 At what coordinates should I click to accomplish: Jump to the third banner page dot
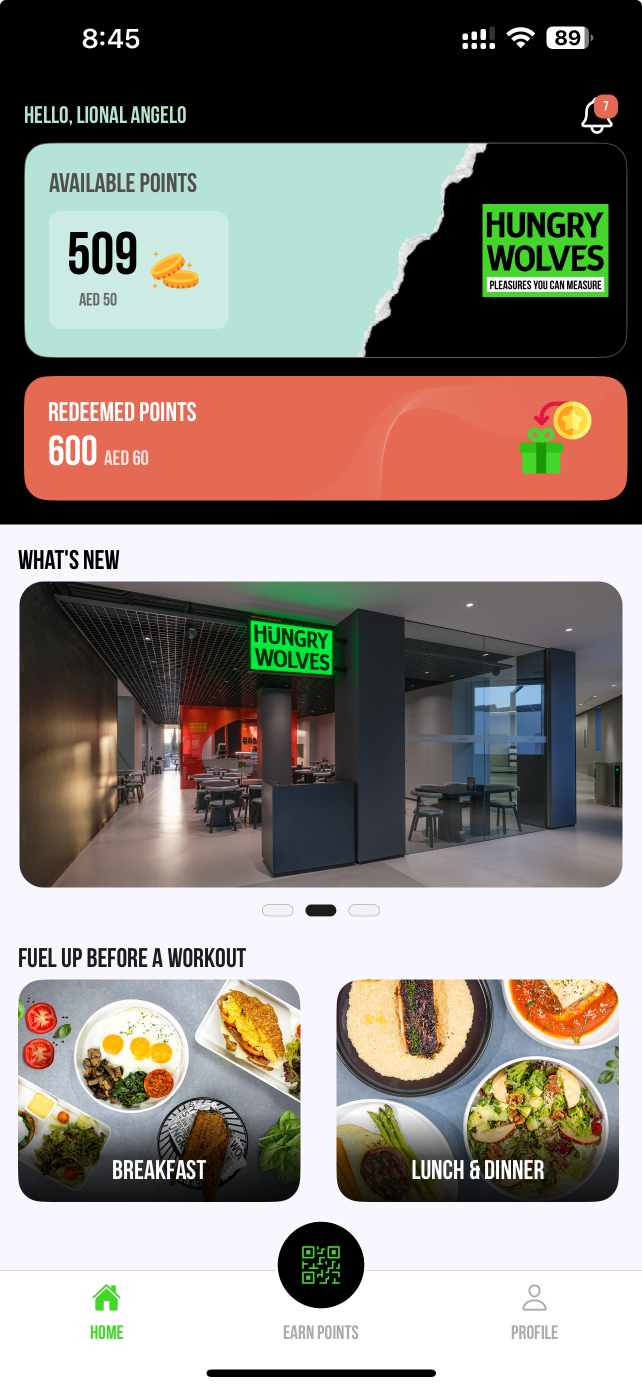[364, 910]
